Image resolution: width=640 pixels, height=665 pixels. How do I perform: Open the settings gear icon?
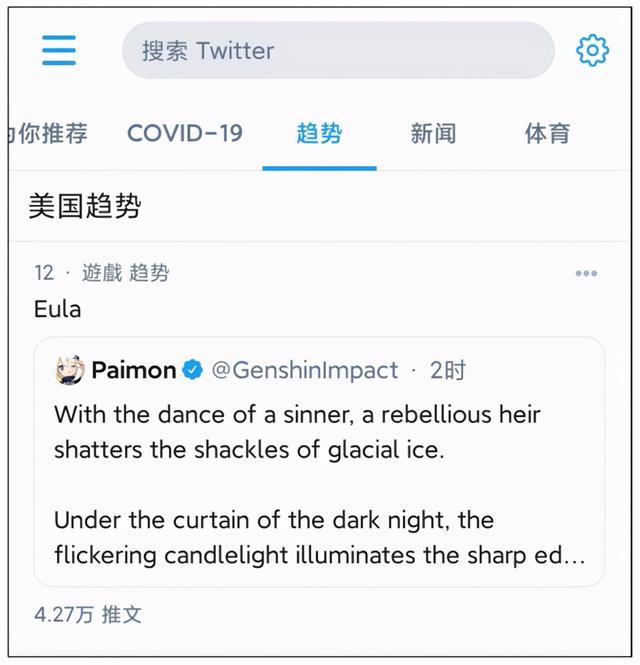point(592,50)
